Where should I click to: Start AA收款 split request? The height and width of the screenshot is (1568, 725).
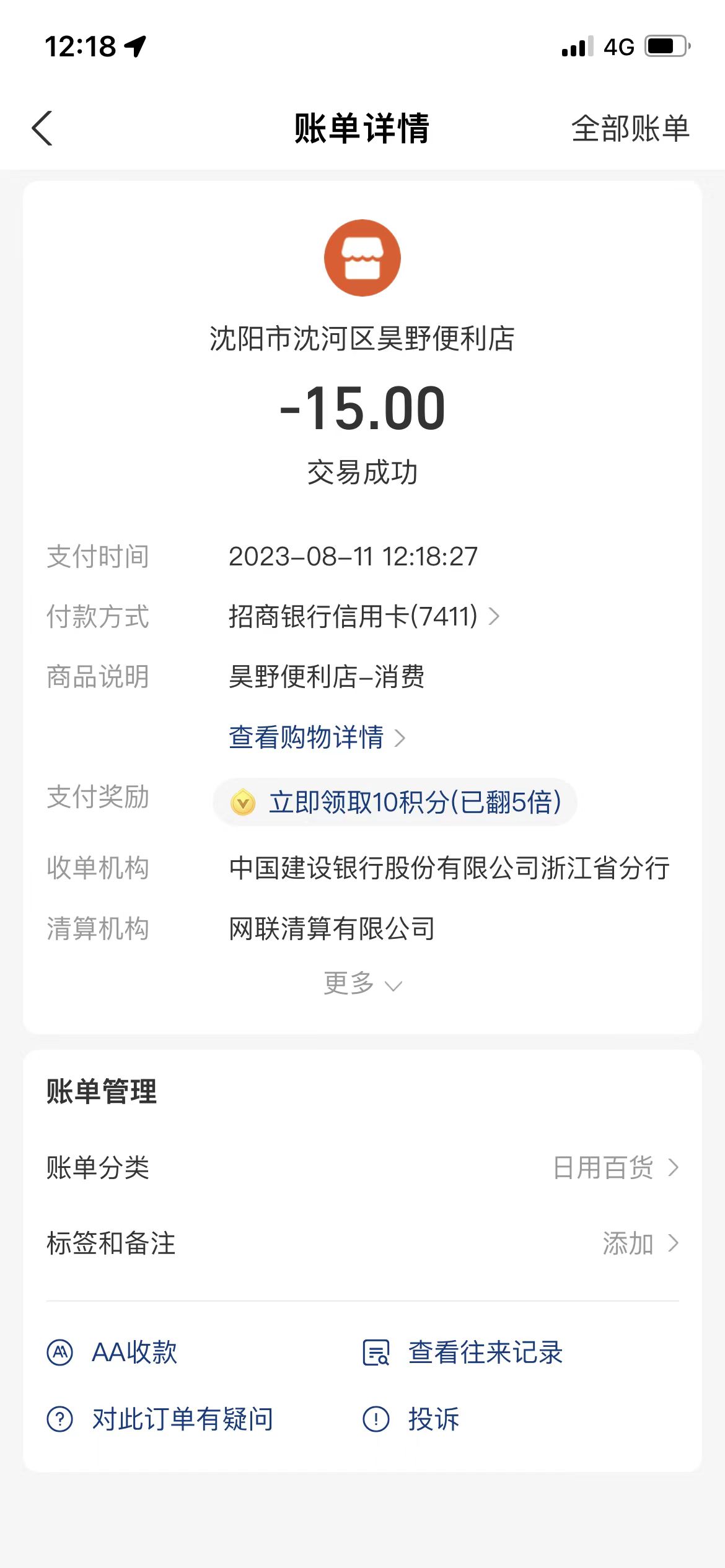pos(113,1352)
